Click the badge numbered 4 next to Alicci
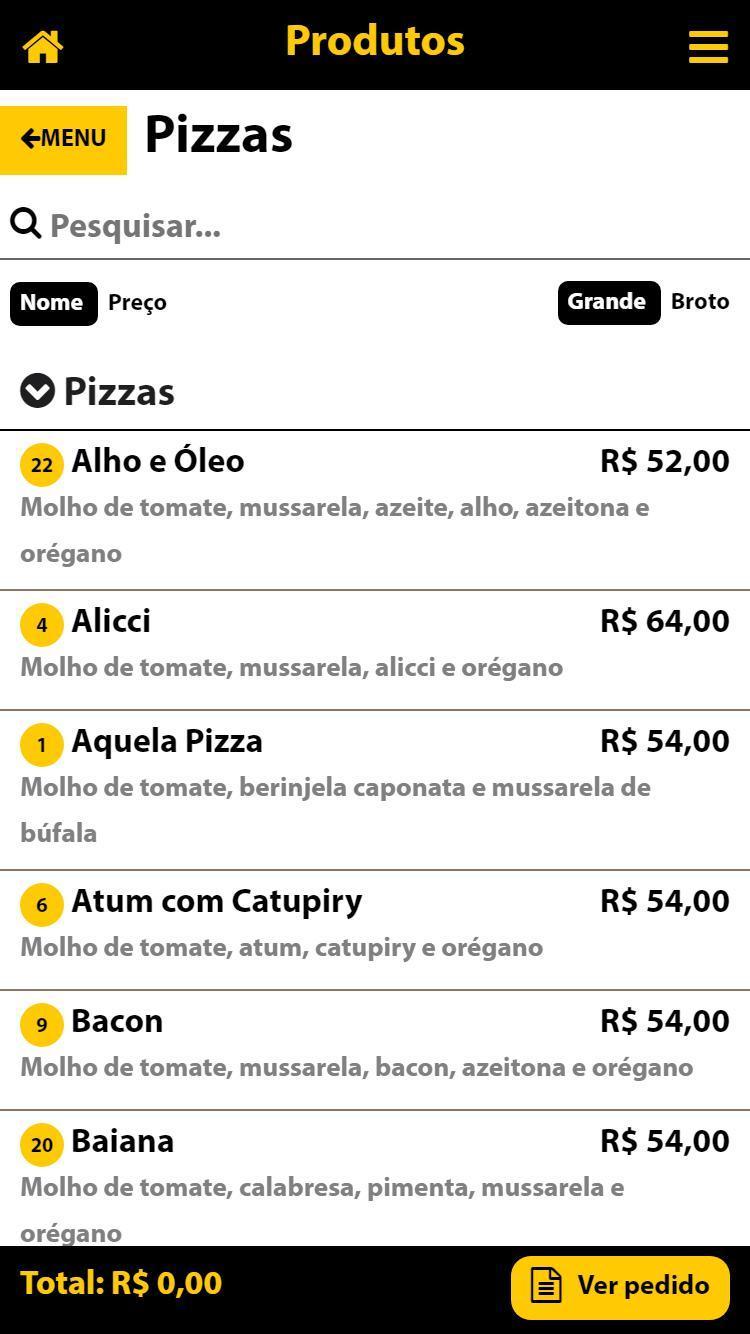The image size is (750, 1334). coord(41,623)
